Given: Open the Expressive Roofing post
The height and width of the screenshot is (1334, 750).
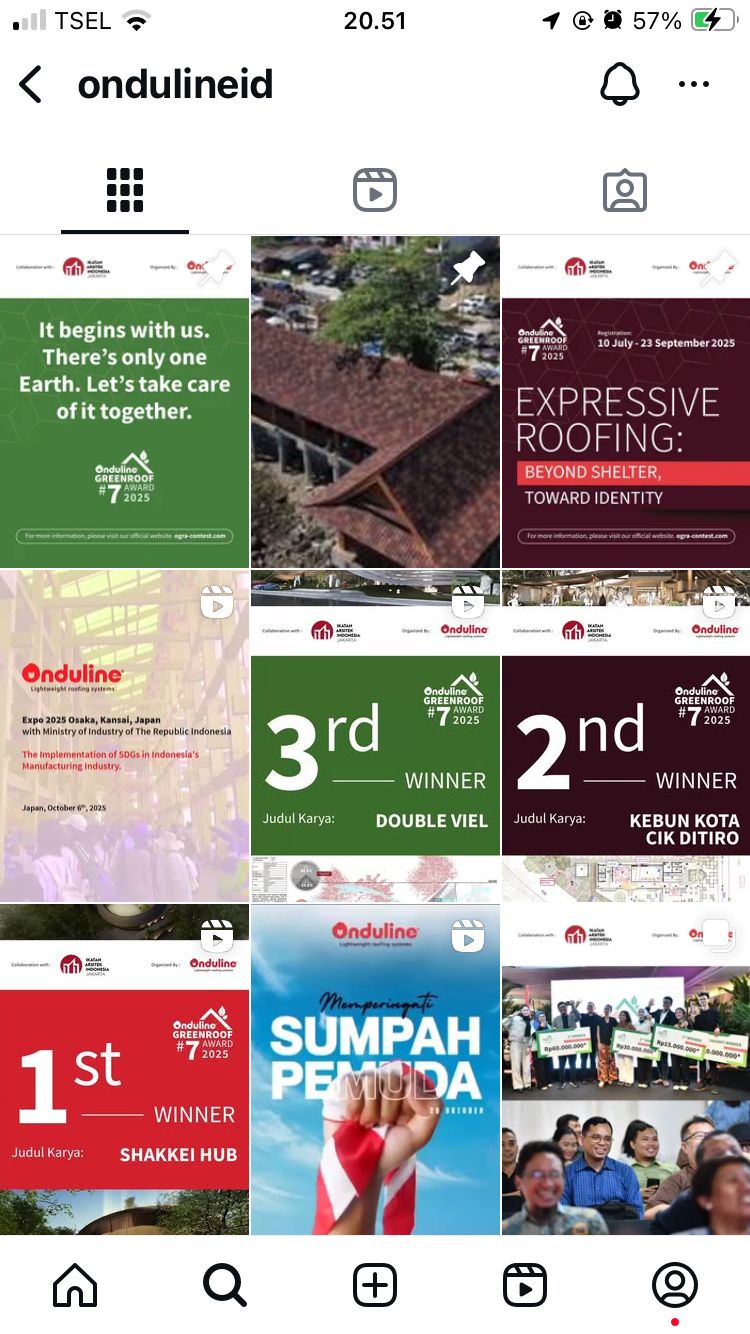Looking at the screenshot, I should click(x=626, y=402).
